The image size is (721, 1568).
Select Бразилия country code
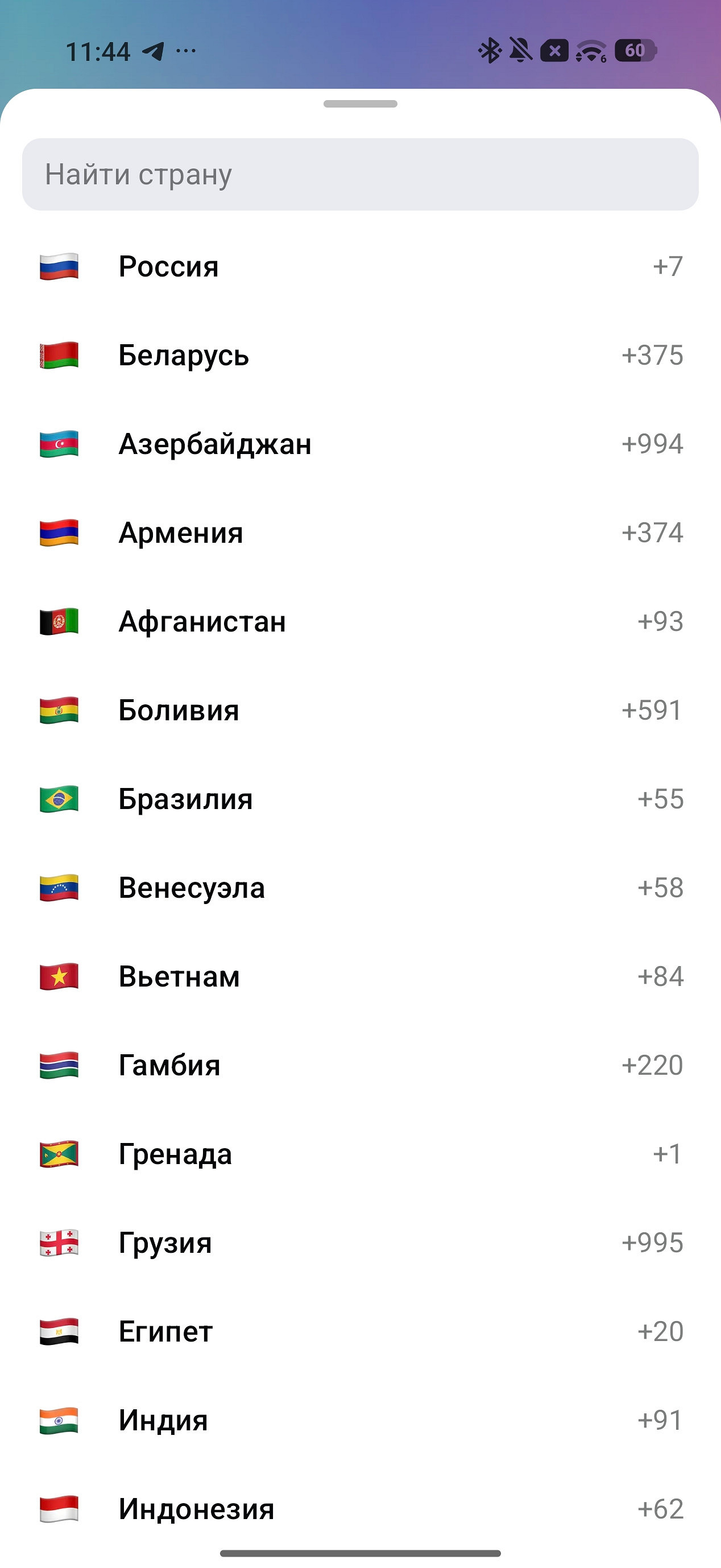pos(360,799)
